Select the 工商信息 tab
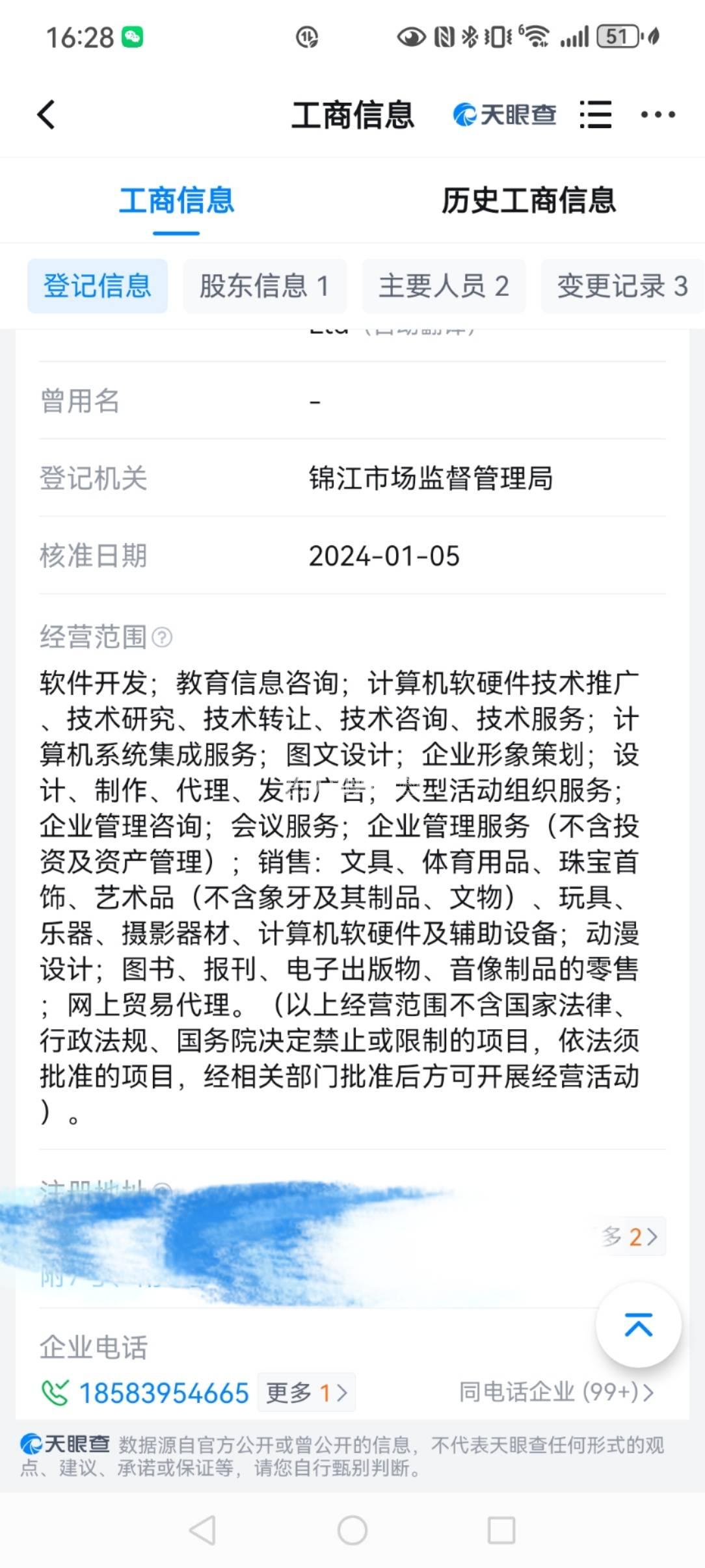Image resolution: width=705 pixels, height=1568 pixels. coord(176,200)
